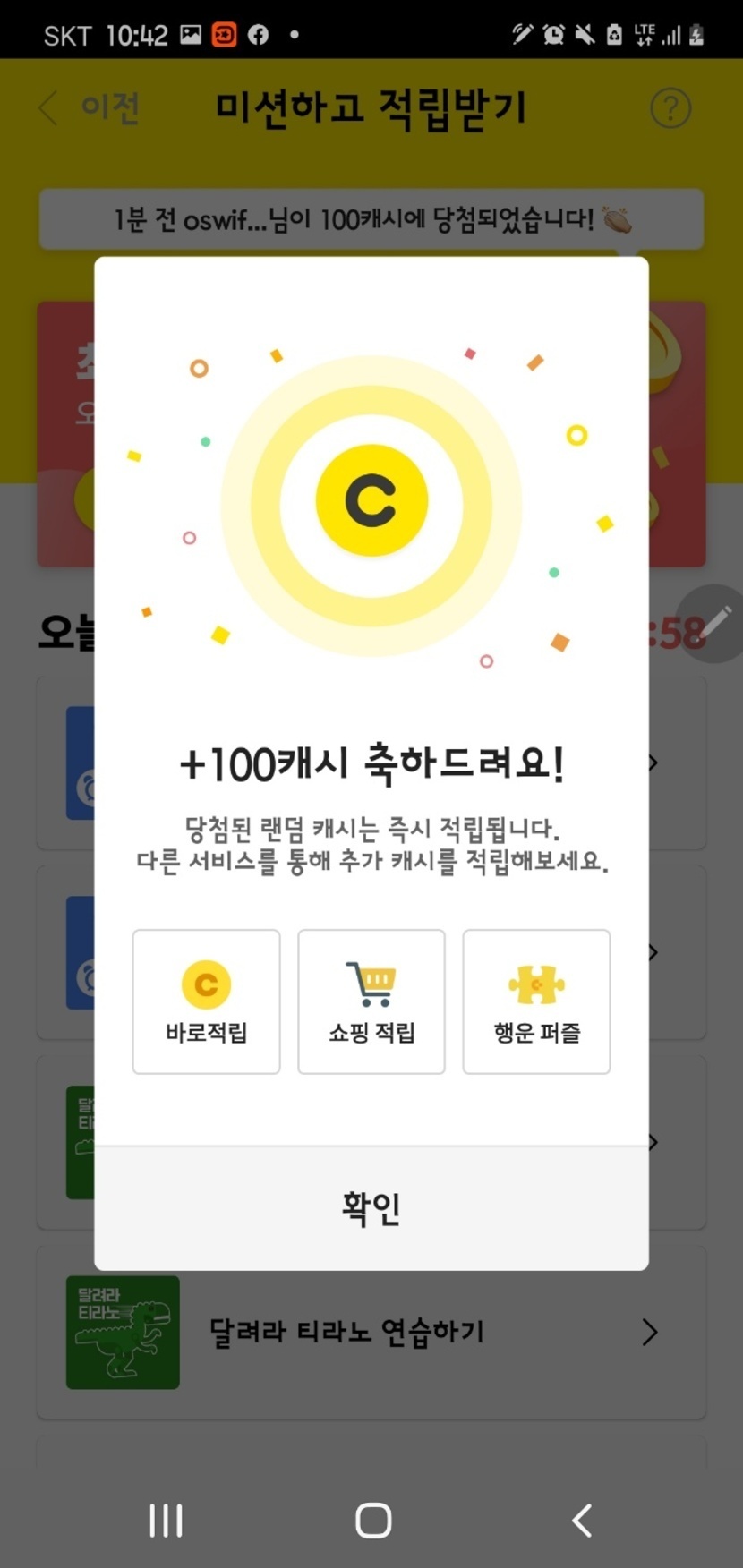Screen dimensions: 743x1568
Task: Tap the system back navigation button
Action: (582, 1520)
